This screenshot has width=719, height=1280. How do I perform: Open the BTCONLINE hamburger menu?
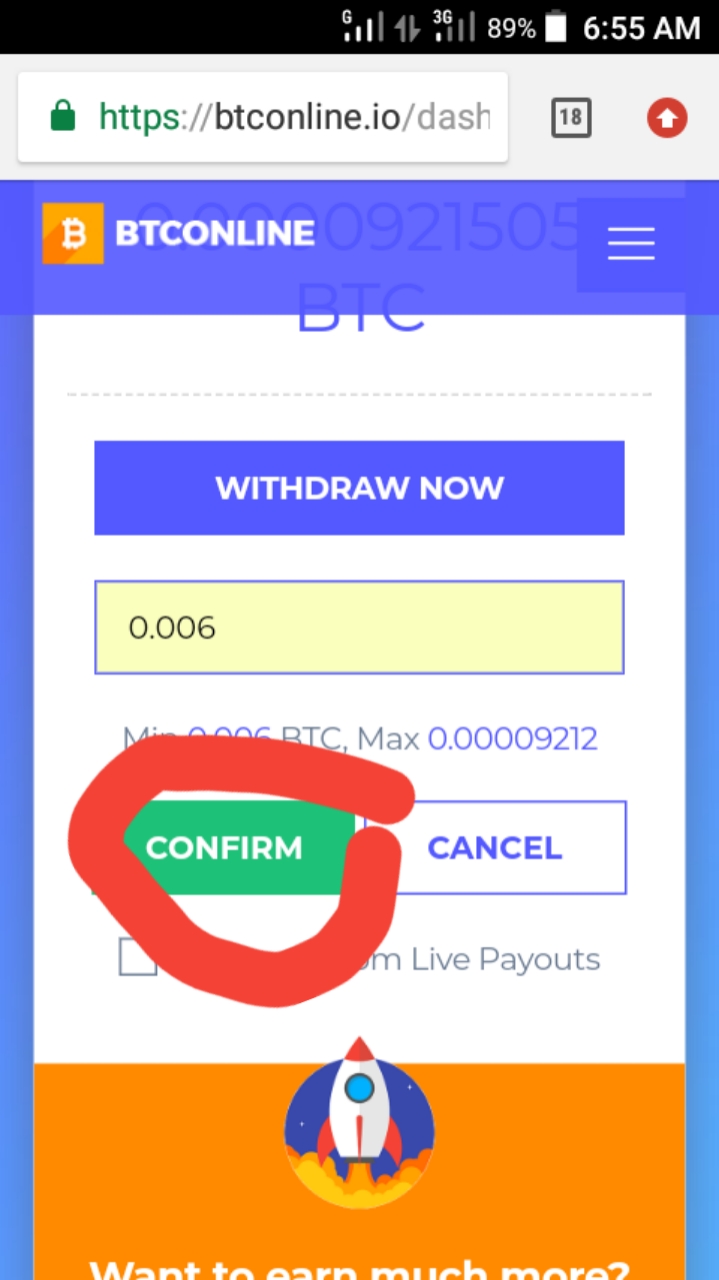click(631, 243)
